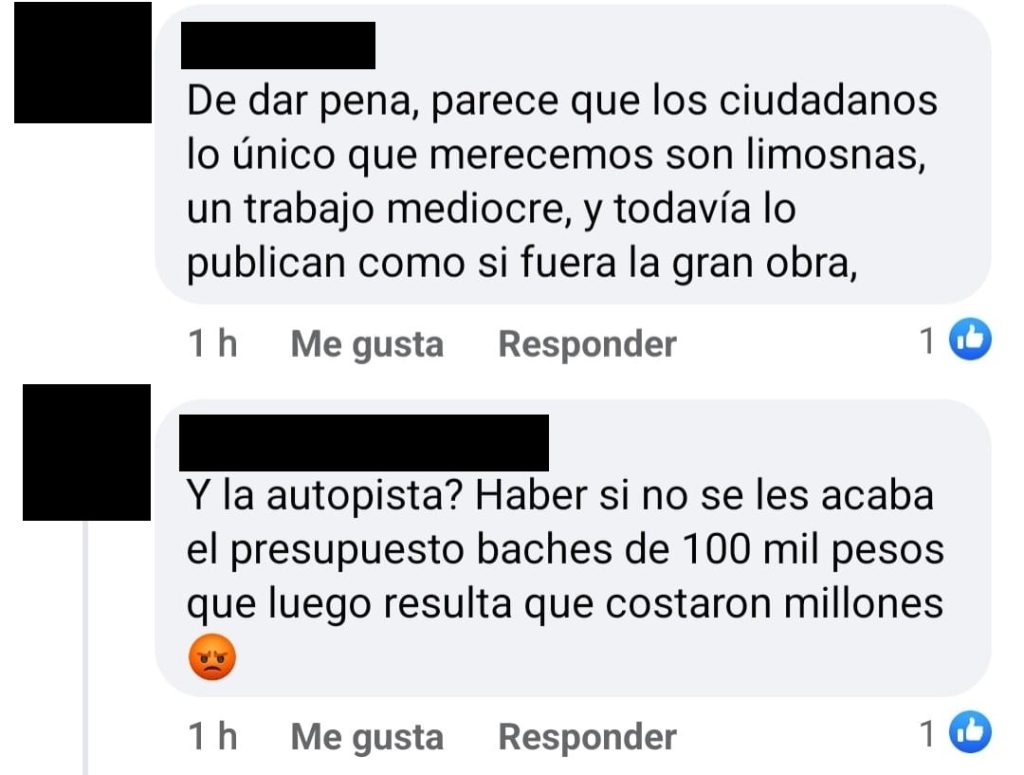This screenshot has width=1024, height=775.
Task: Like the comment about "la autopista"
Action: [x=366, y=737]
